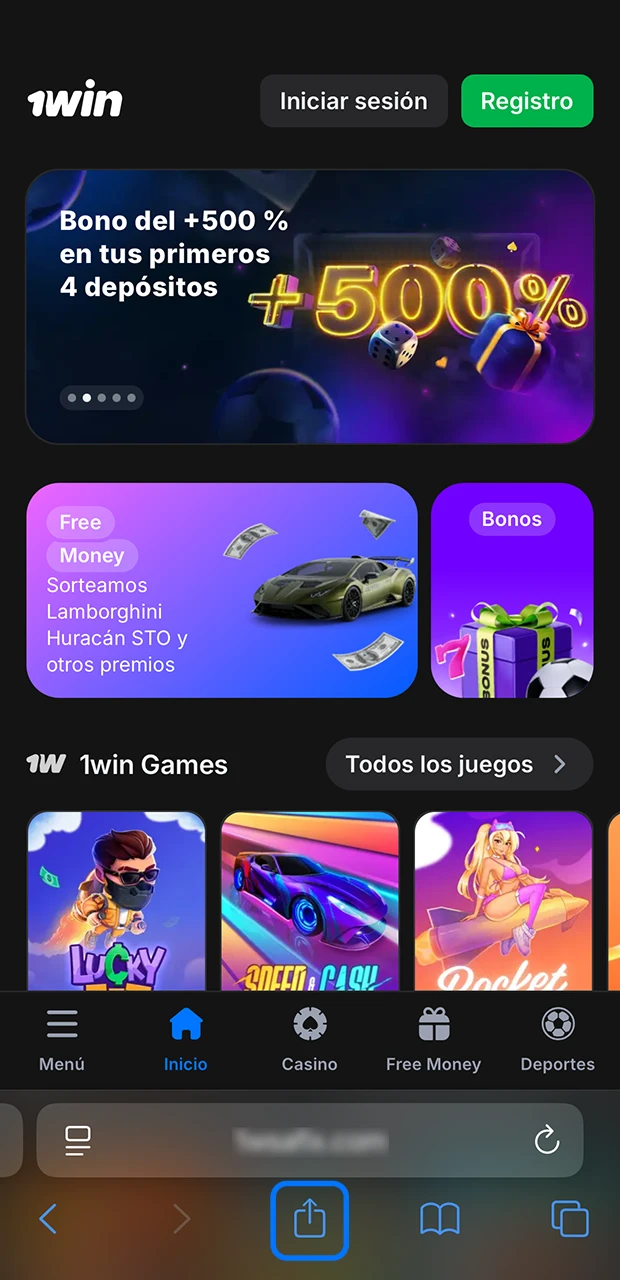Share this page from the browser toolbar
The height and width of the screenshot is (1280, 620).
(x=310, y=1219)
